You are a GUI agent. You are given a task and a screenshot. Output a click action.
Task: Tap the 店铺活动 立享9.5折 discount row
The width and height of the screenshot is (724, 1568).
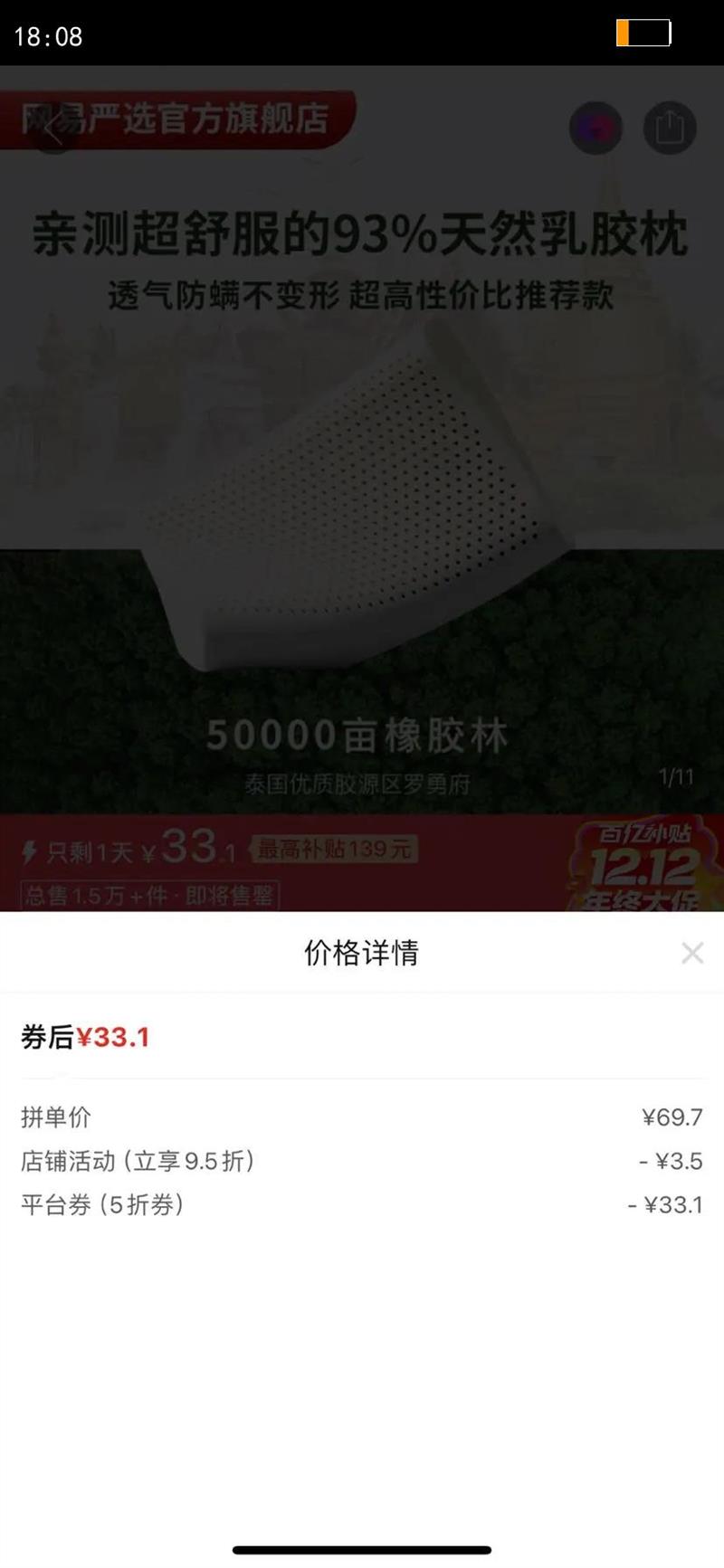coord(362,1161)
